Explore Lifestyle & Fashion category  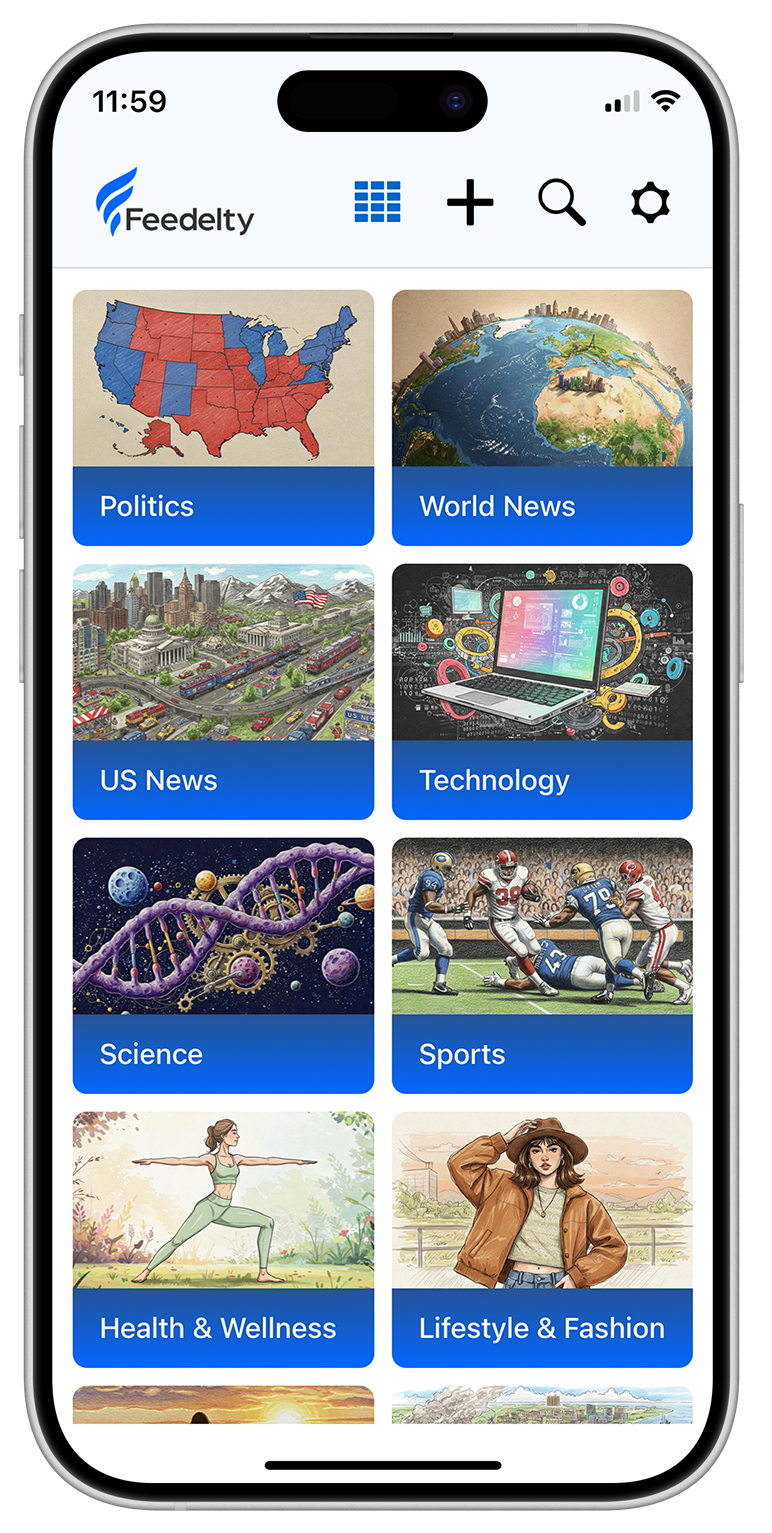click(542, 1239)
